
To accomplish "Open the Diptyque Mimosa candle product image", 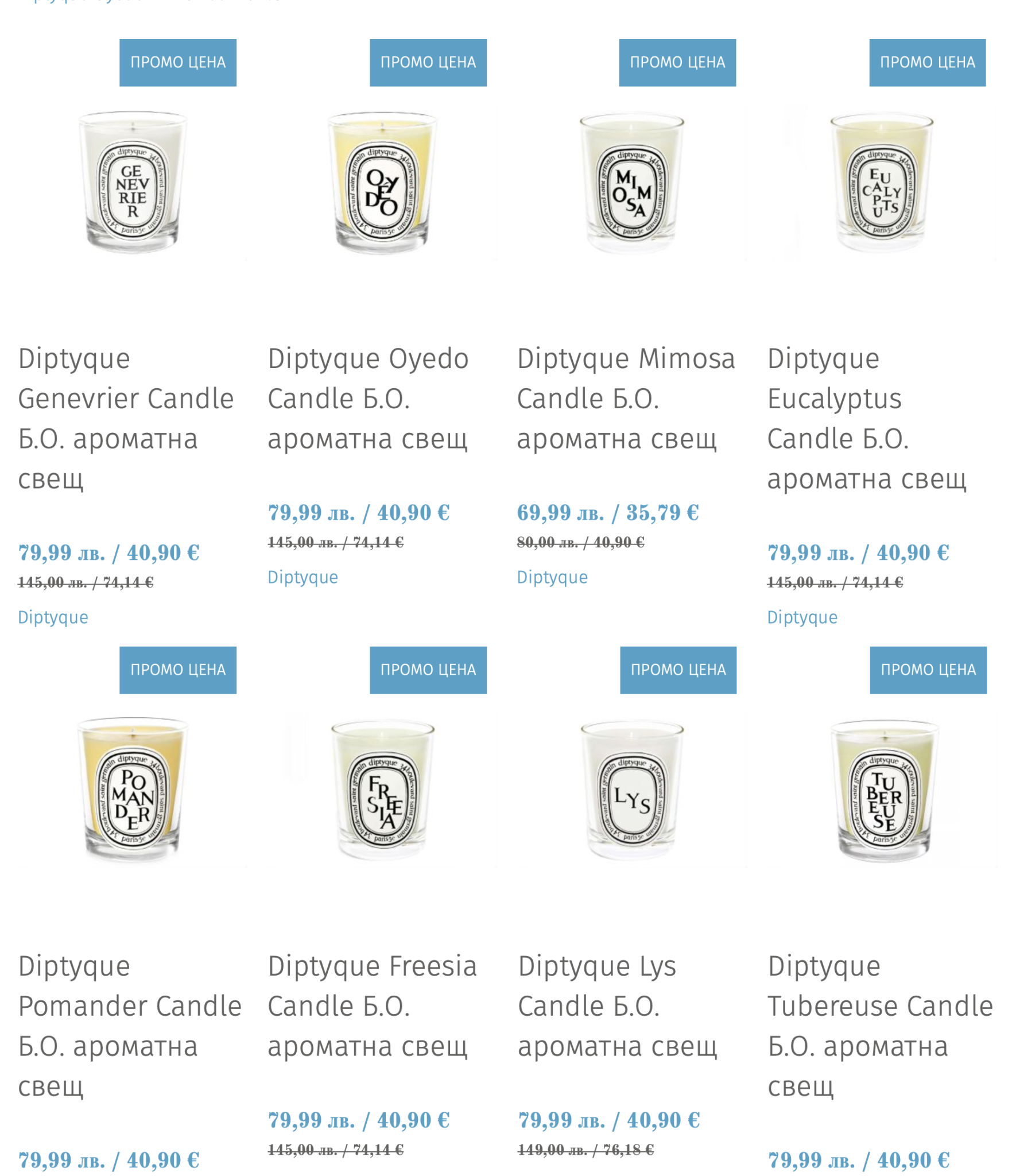I will point(632,184).
